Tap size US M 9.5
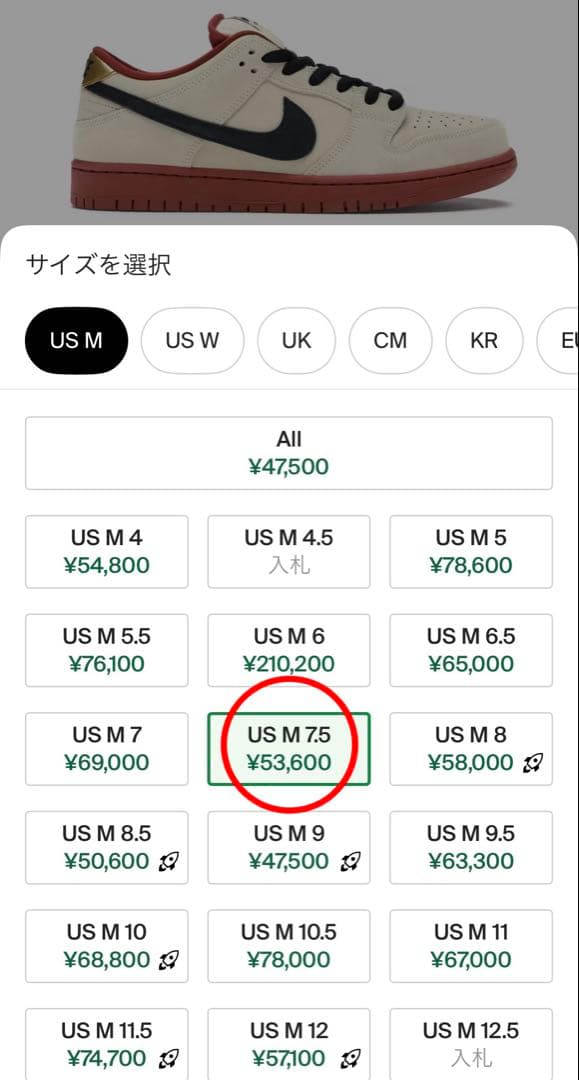This screenshot has height=1080, width=579. pos(471,847)
